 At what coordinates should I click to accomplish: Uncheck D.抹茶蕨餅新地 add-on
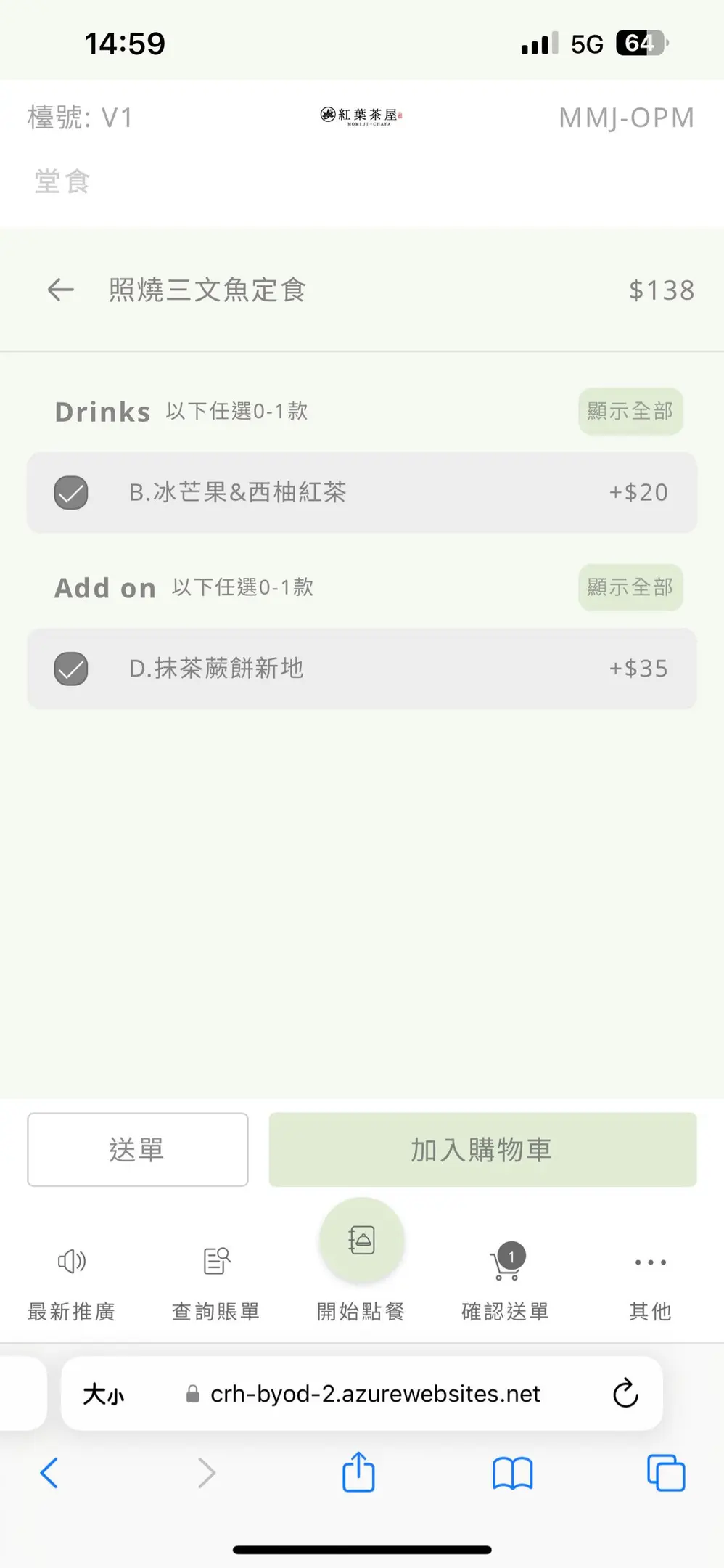tap(71, 669)
